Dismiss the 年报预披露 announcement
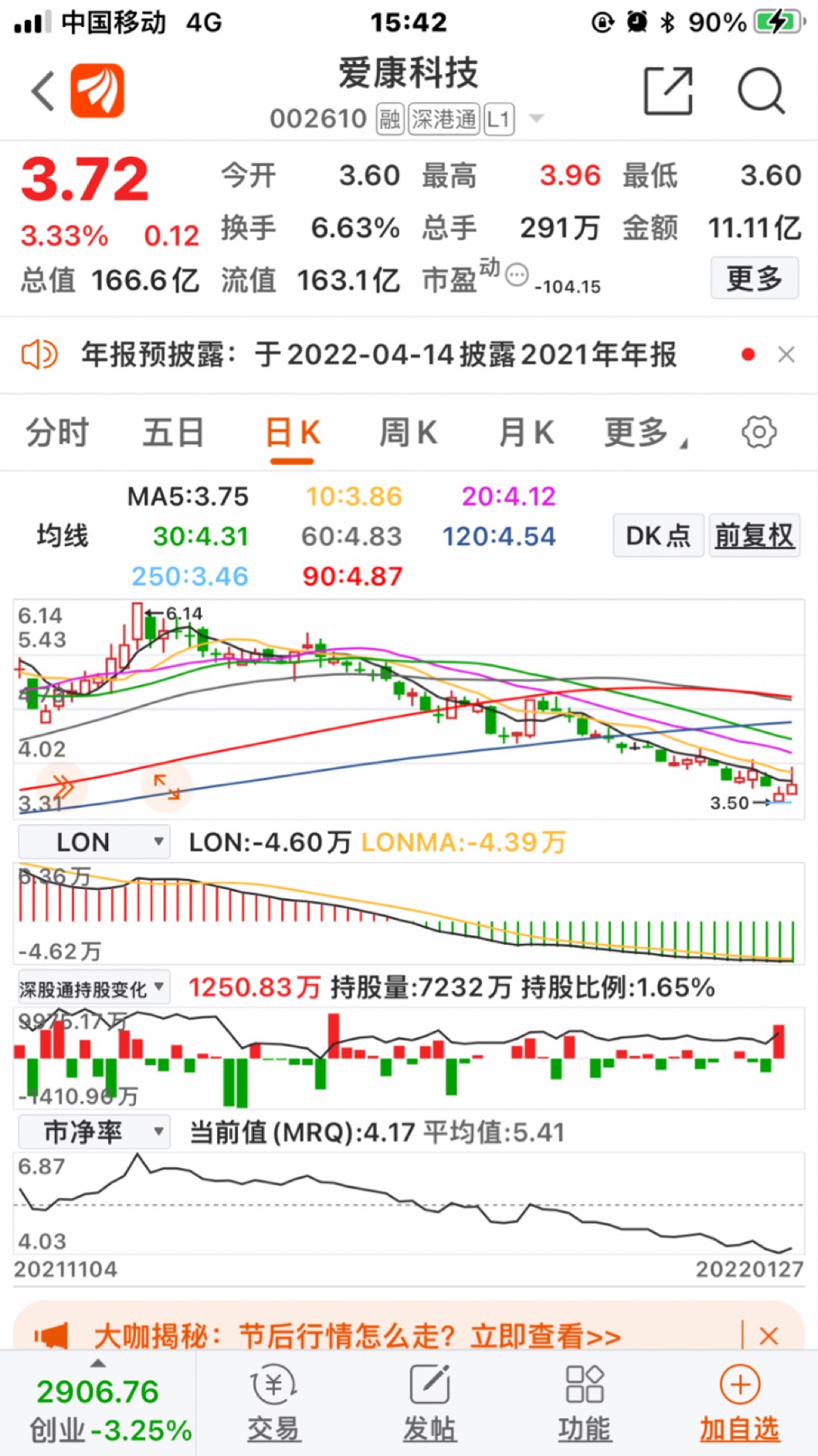Image resolution: width=818 pixels, height=1456 pixels. pyautogui.click(x=786, y=355)
